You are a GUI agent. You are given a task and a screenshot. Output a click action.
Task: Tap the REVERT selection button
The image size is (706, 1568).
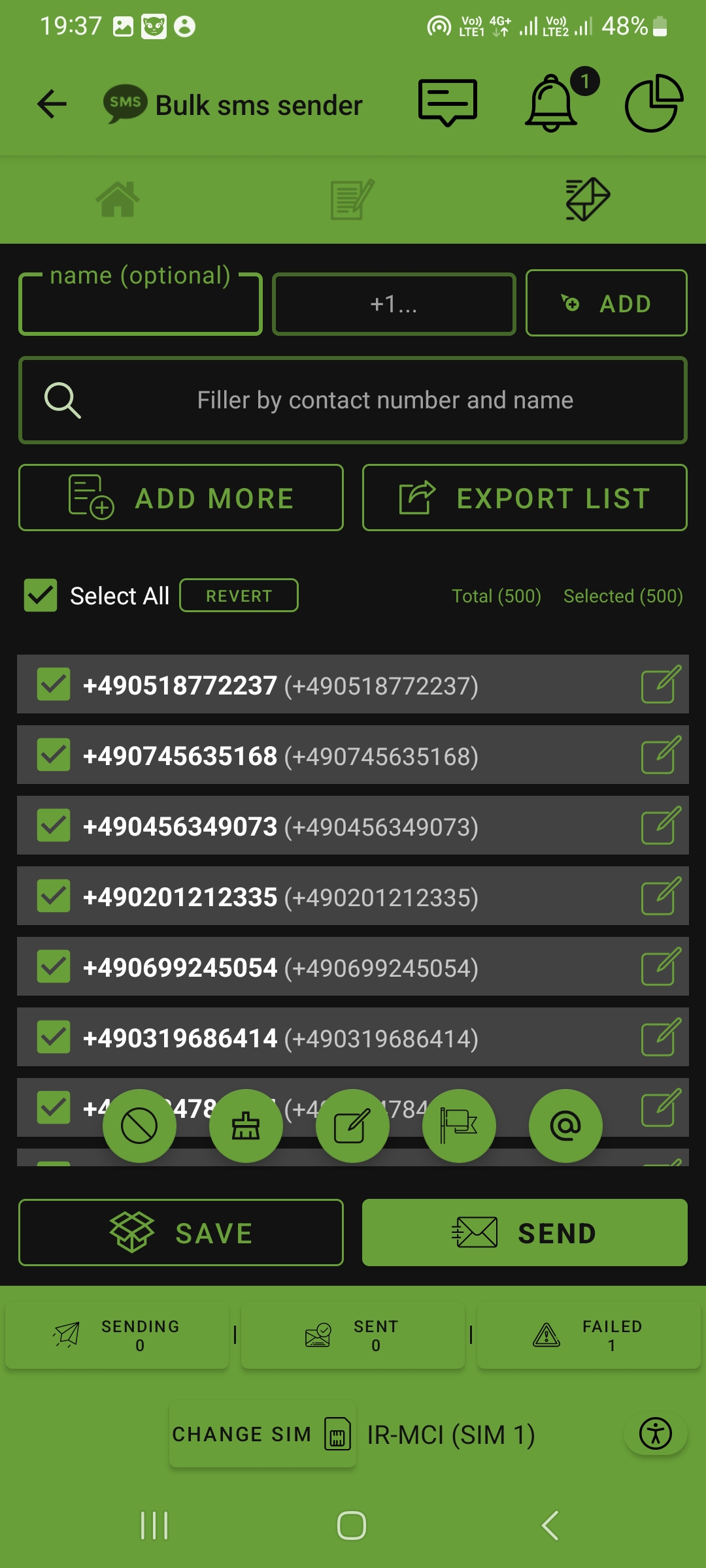(x=239, y=595)
